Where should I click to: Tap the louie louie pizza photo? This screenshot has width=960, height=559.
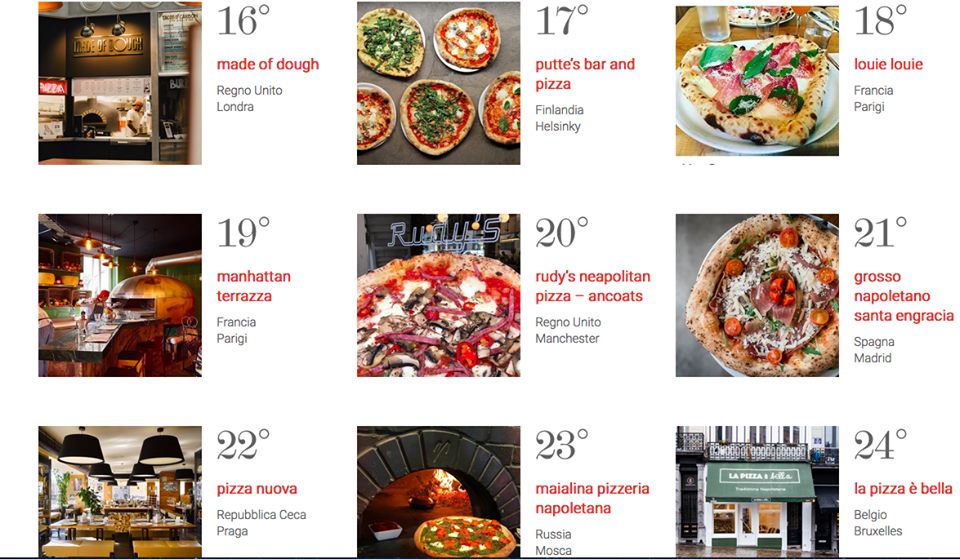pos(757,81)
